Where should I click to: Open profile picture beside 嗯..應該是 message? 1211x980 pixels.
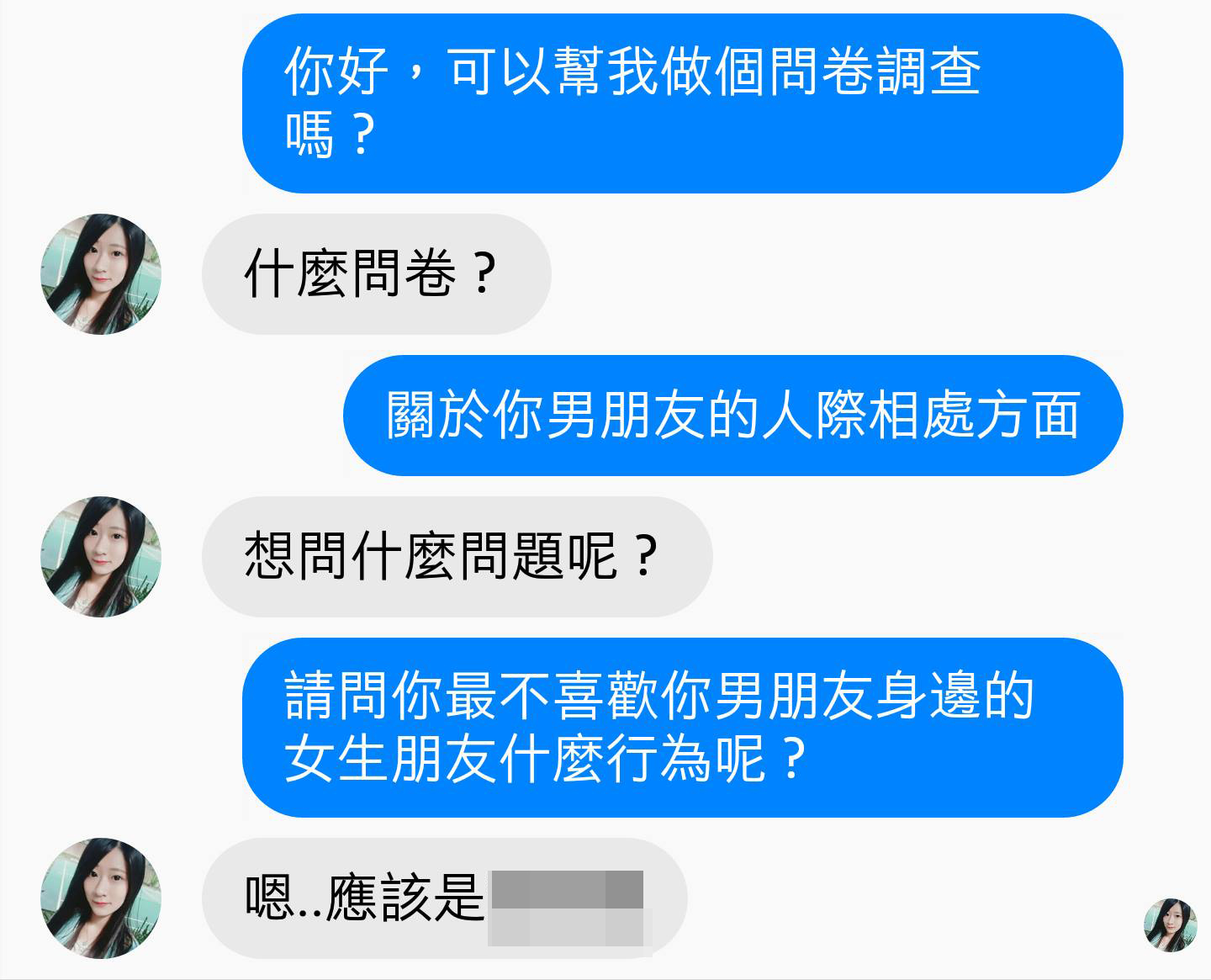coord(101,898)
